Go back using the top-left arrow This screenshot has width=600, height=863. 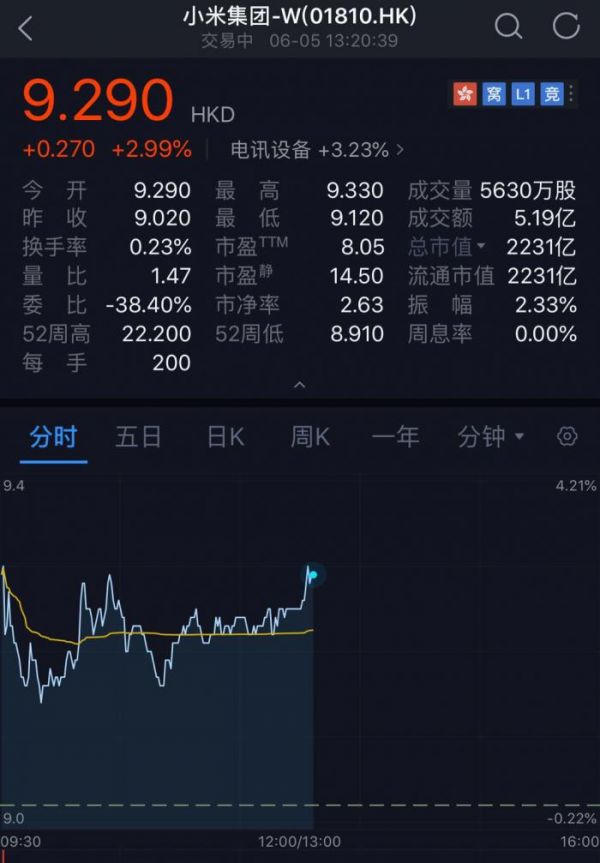pyautogui.click(x=26, y=28)
